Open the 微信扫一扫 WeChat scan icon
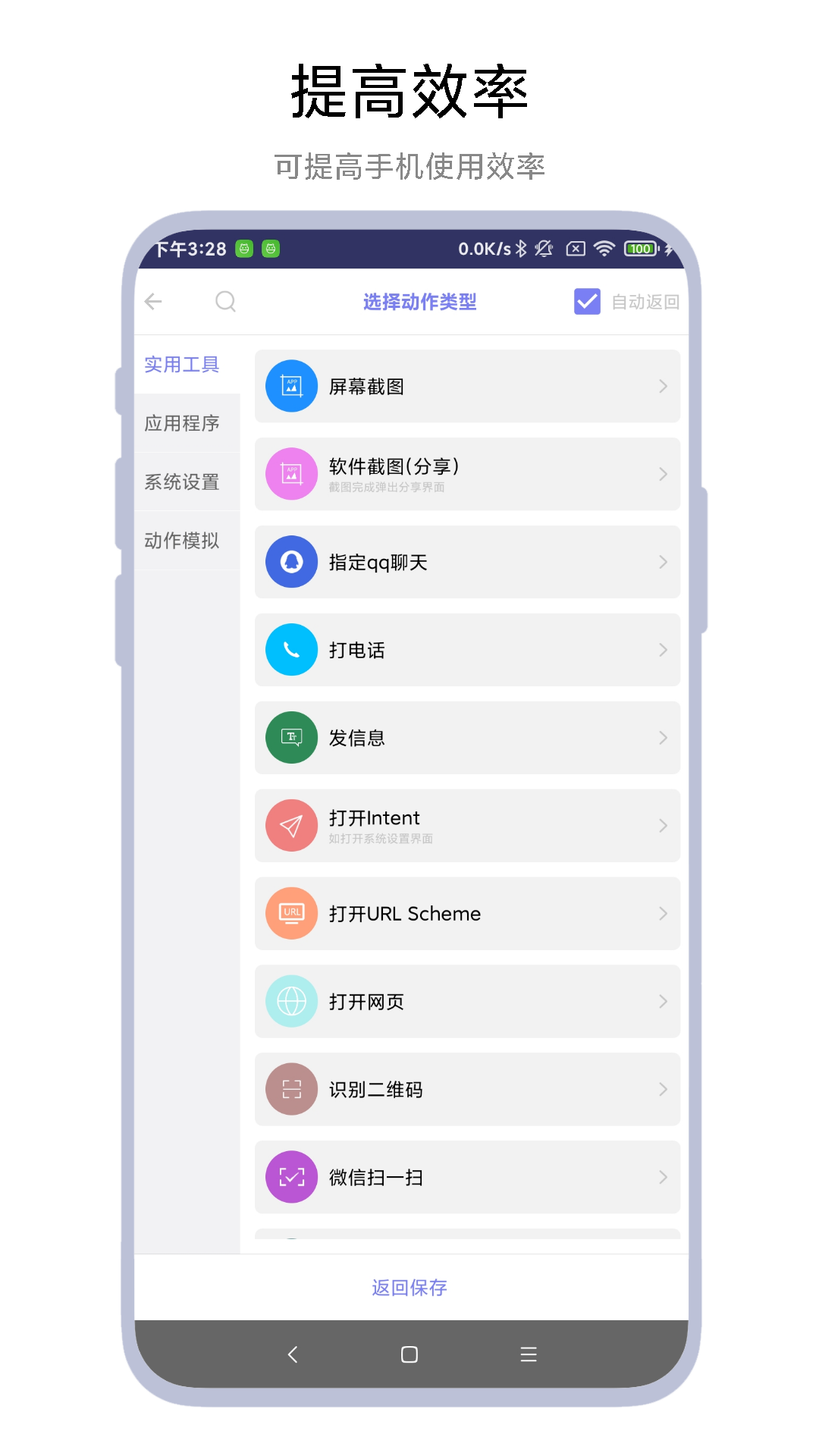The height and width of the screenshot is (1456, 819). click(291, 1177)
